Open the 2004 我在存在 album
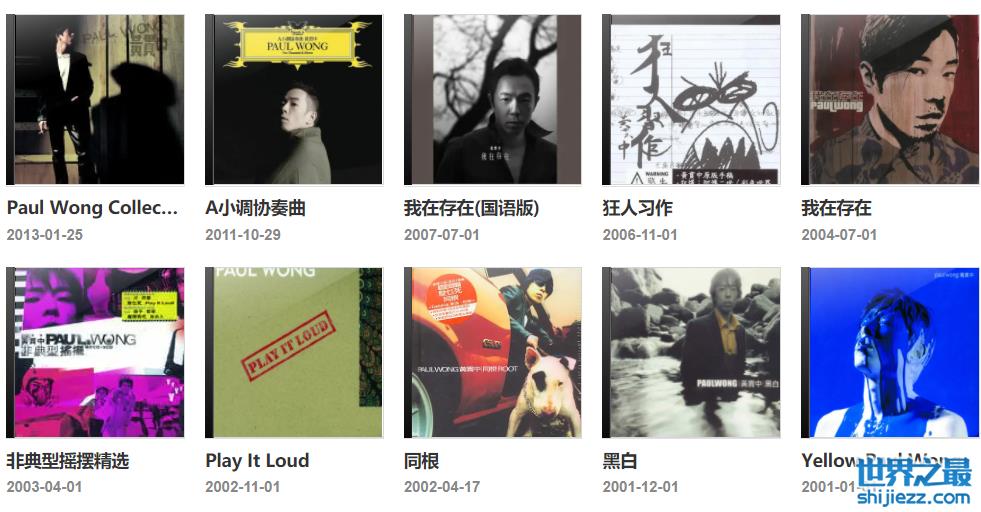Viewport: 981px width, 512px height. (x=890, y=100)
